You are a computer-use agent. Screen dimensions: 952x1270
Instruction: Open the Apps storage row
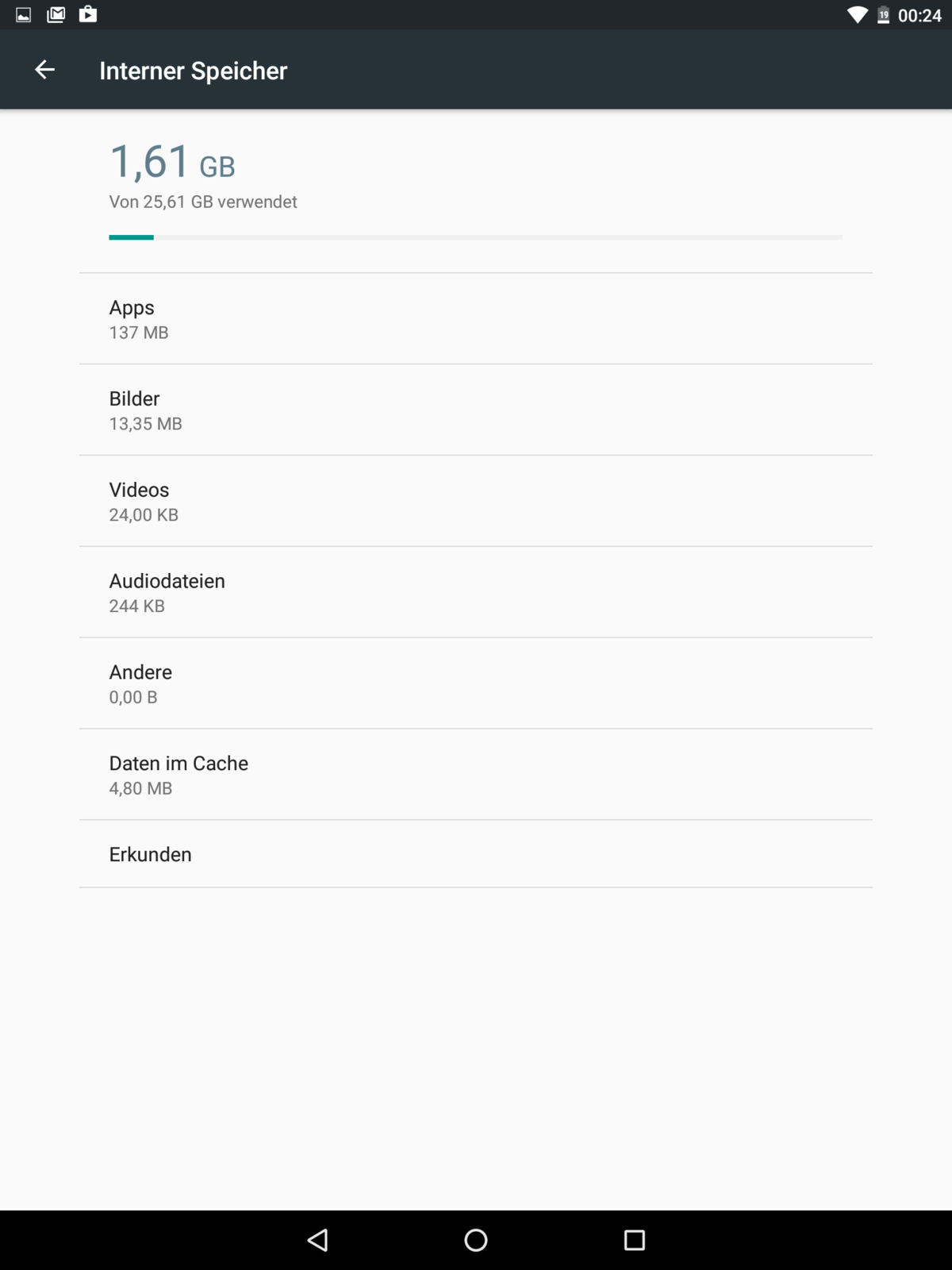coord(476,319)
